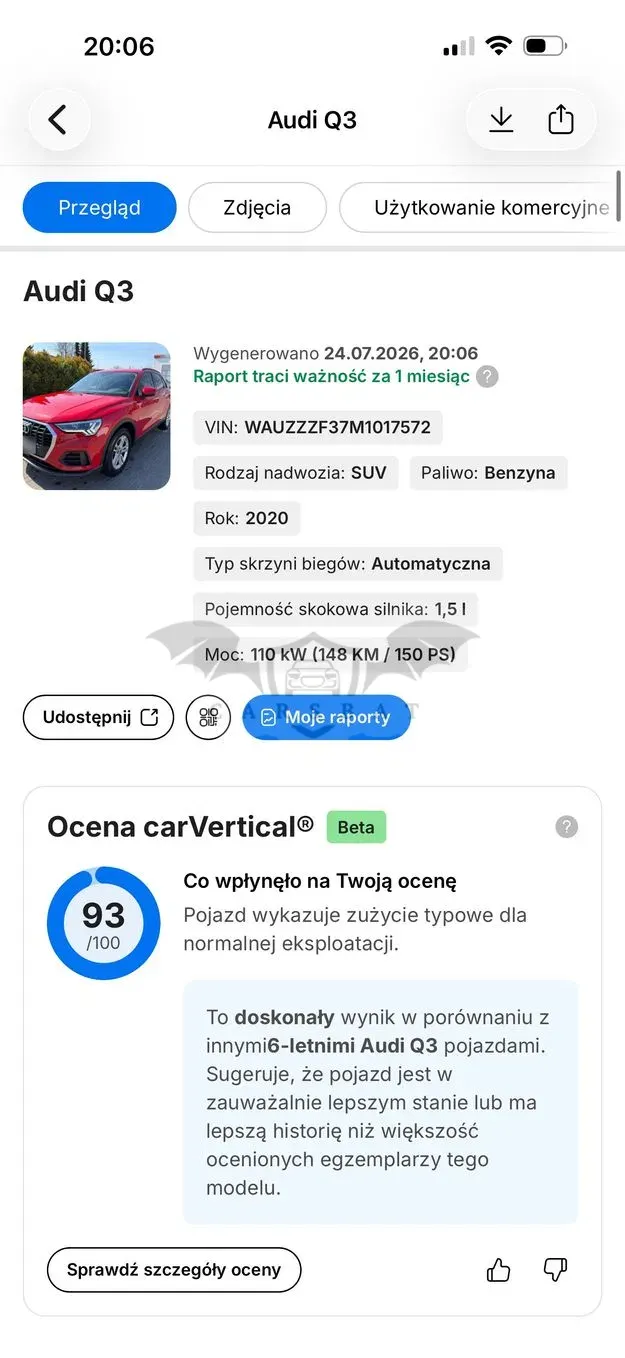The width and height of the screenshot is (625, 1358).
Task: Tap the Udostępnij button
Action: click(x=98, y=717)
